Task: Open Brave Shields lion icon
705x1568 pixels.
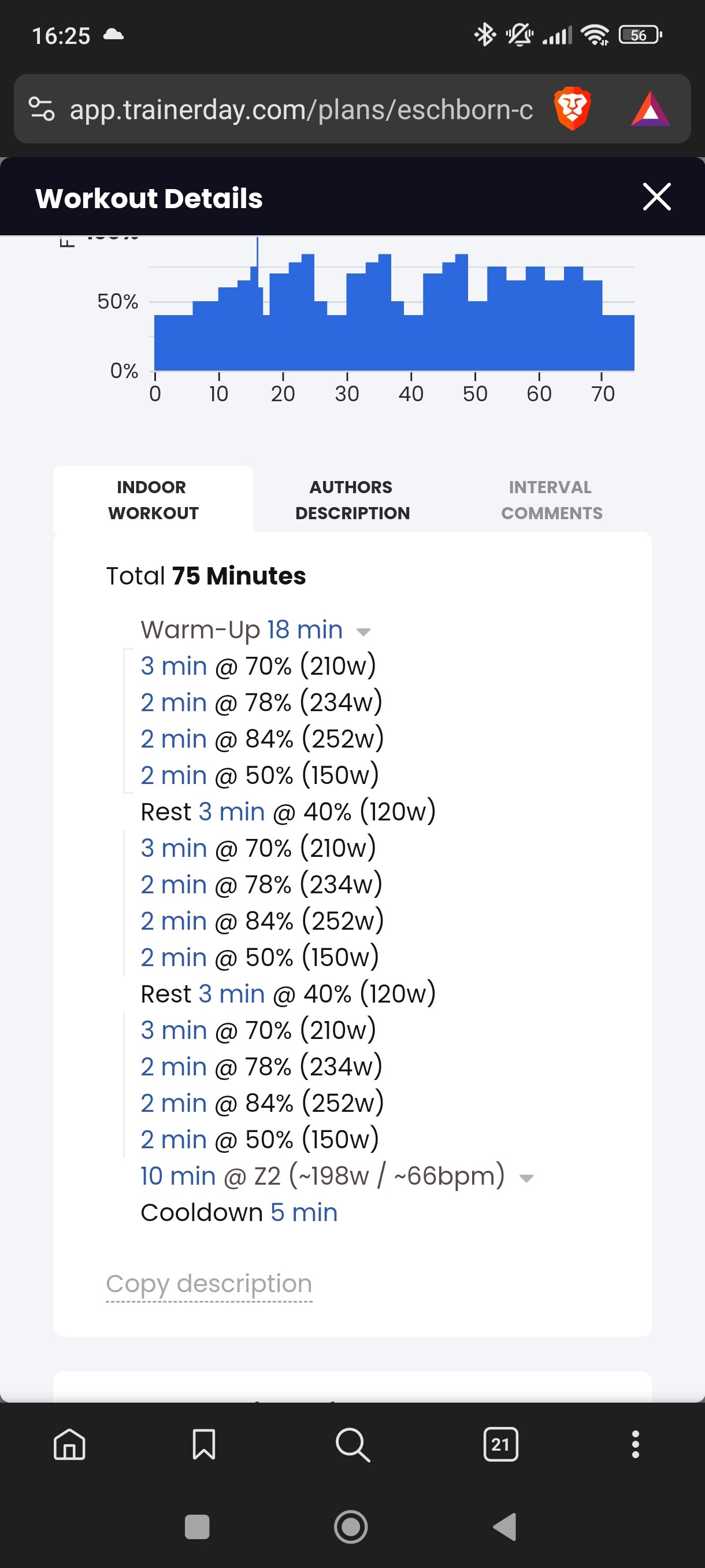Action: click(x=572, y=109)
